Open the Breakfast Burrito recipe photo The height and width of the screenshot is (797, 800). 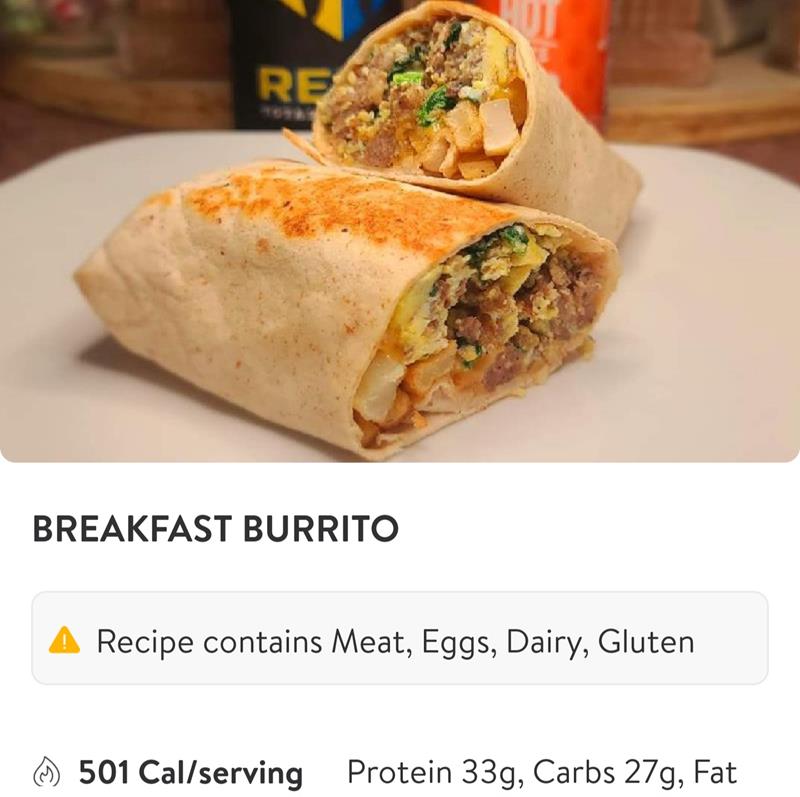tap(400, 230)
